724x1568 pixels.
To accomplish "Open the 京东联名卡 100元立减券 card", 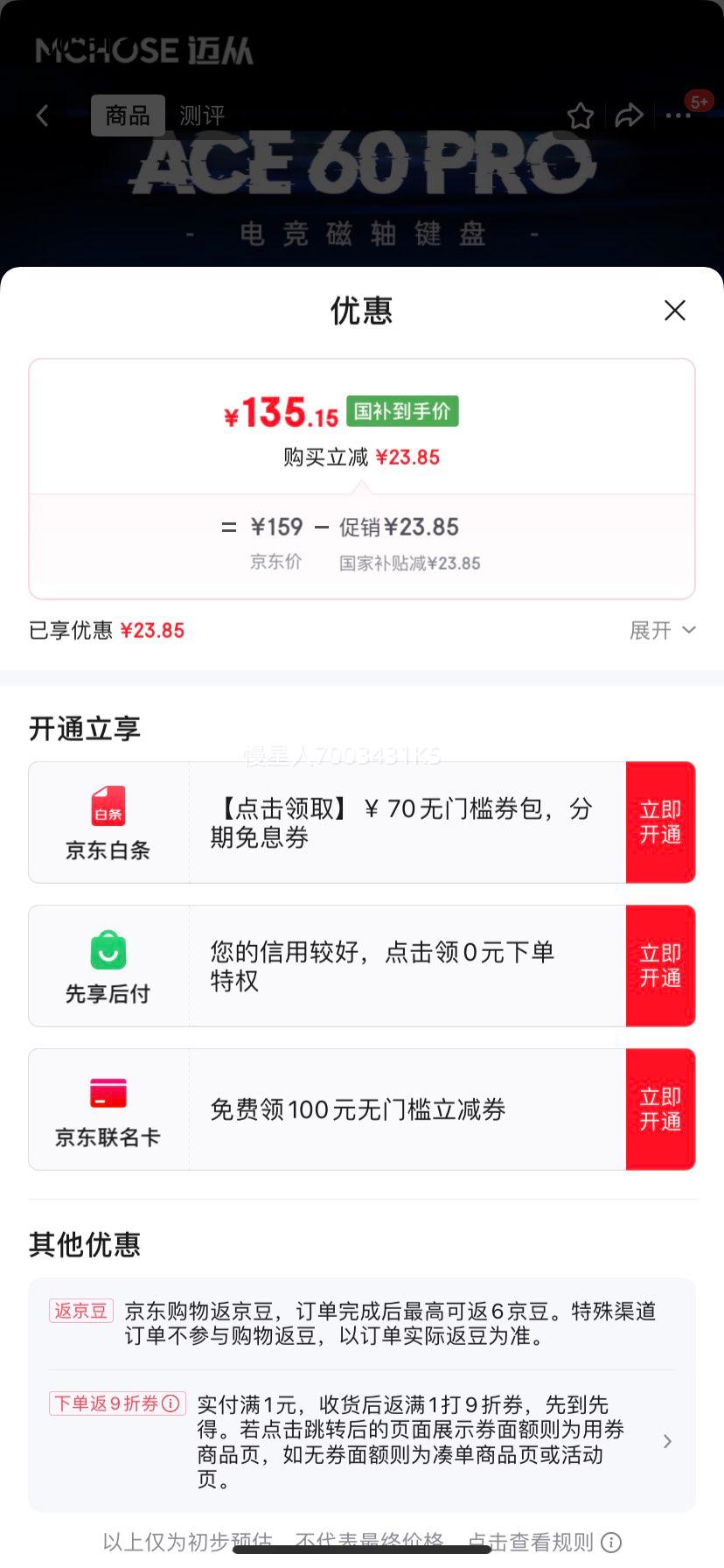I will (x=327, y=1109).
